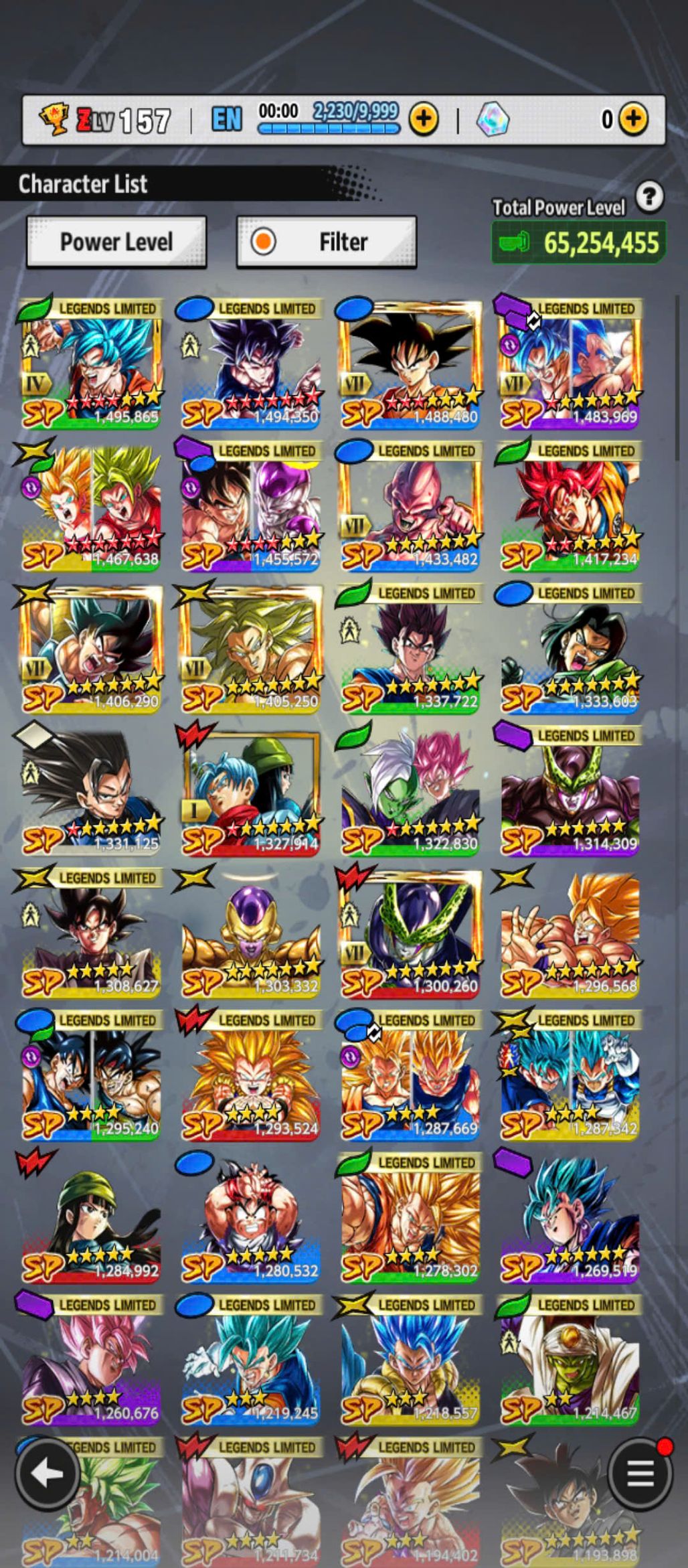Viewport: 688px width, 1568px height.
Task: Go back with the arrow button
Action: coord(48,1474)
